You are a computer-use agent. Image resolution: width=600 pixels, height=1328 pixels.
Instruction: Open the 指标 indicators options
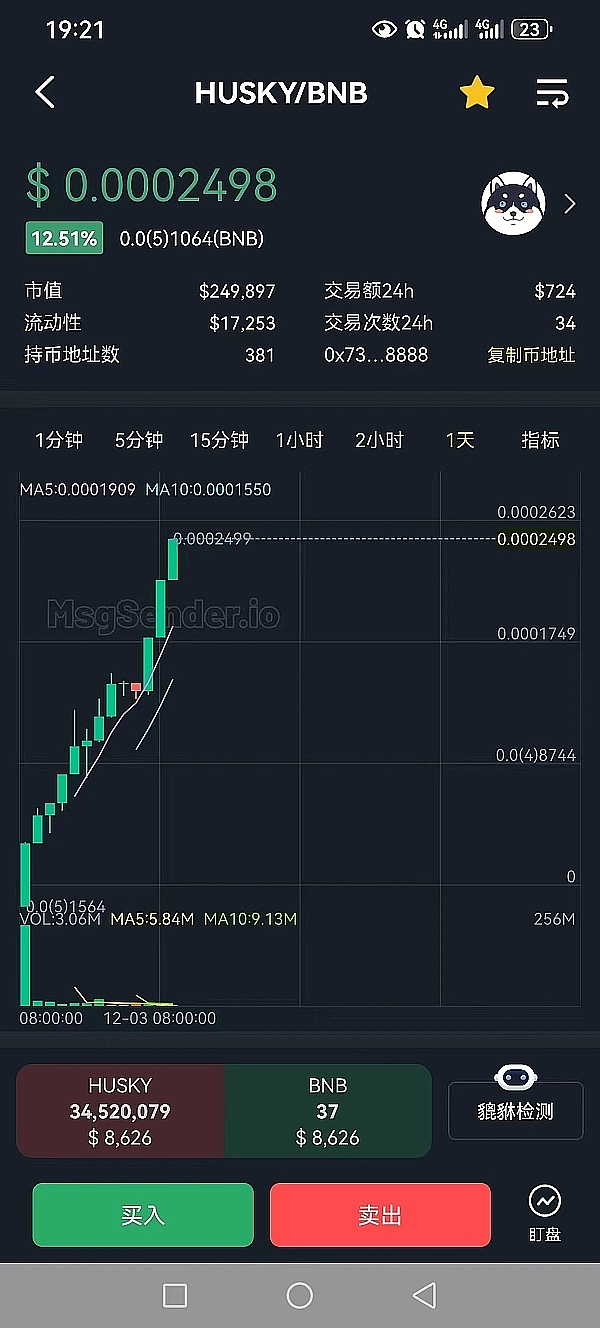click(x=540, y=440)
